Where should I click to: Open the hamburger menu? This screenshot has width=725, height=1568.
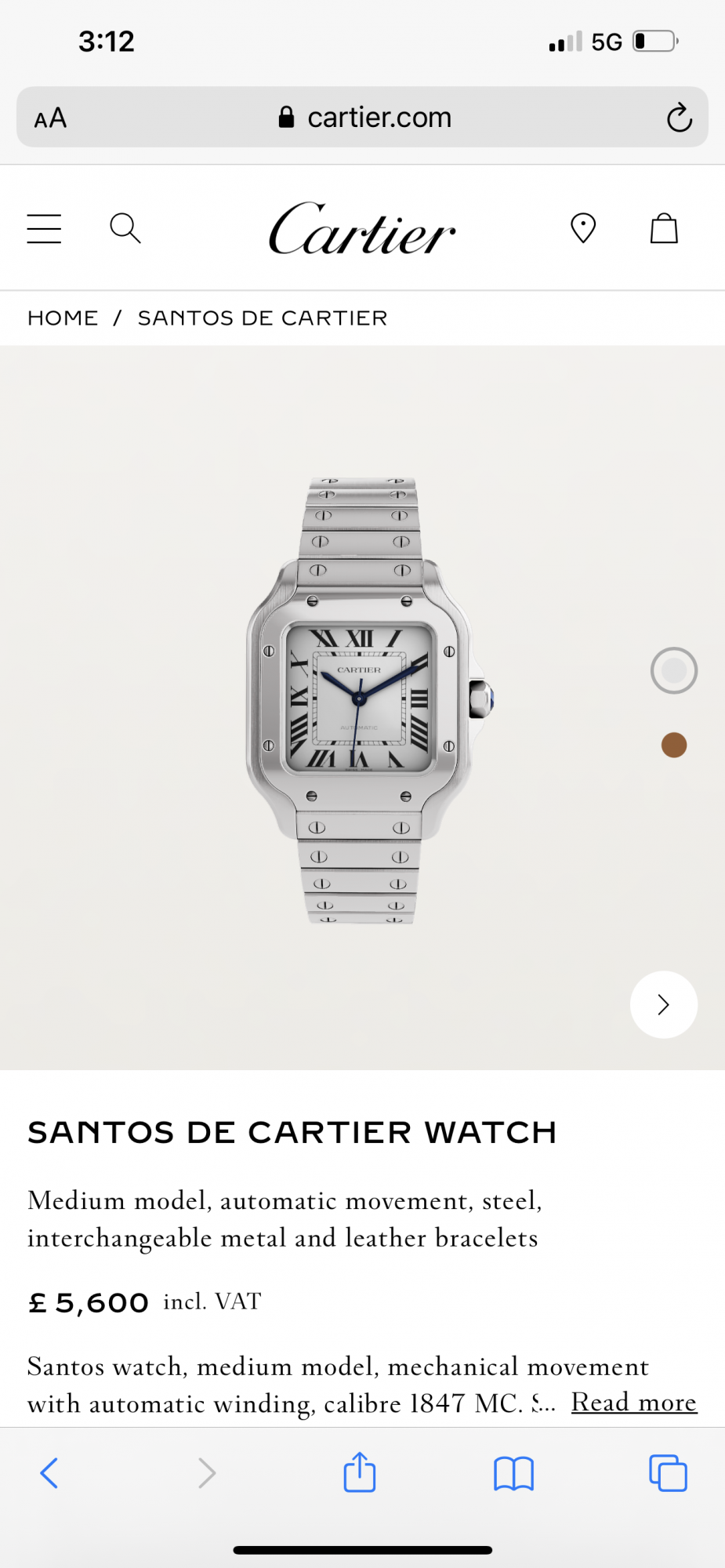[44, 229]
